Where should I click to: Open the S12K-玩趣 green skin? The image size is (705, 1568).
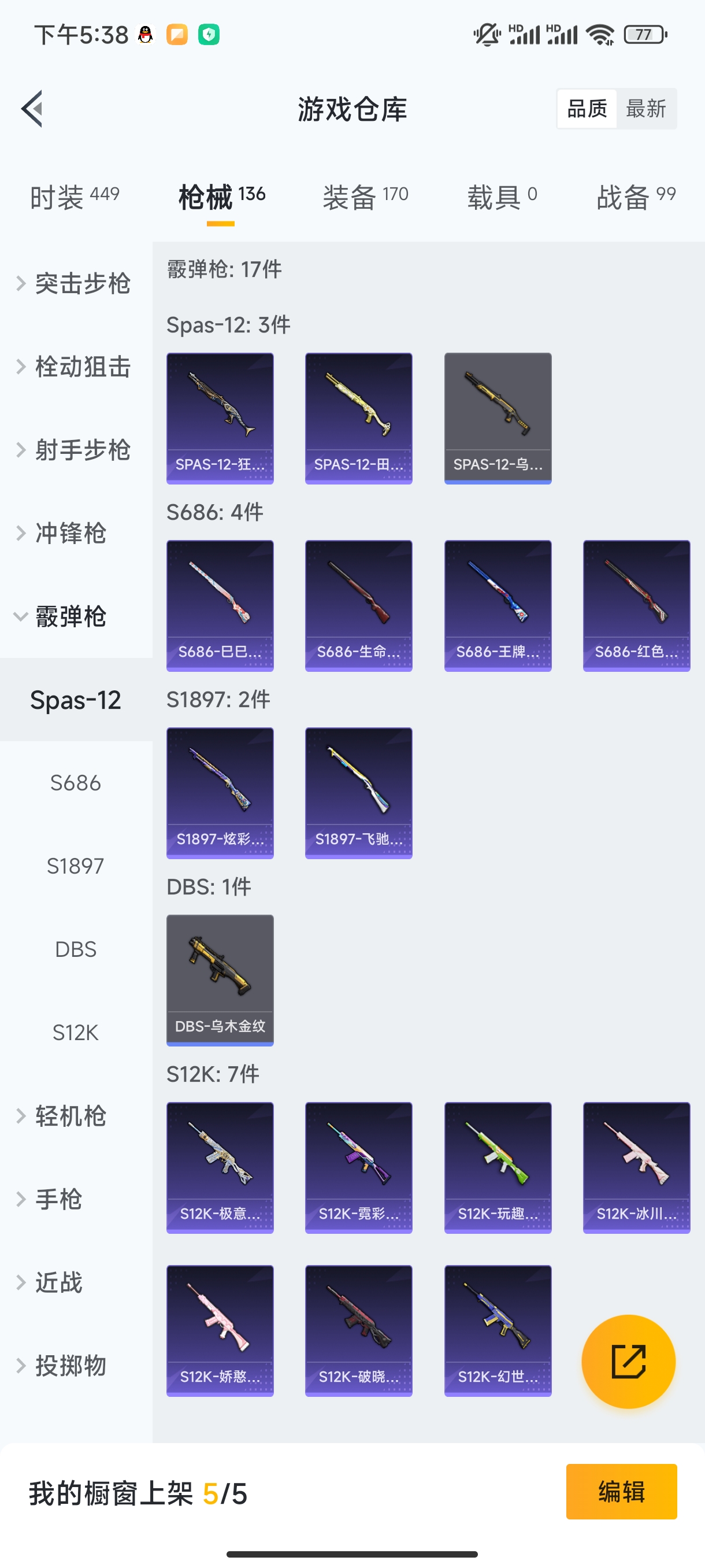(x=498, y=1168)
